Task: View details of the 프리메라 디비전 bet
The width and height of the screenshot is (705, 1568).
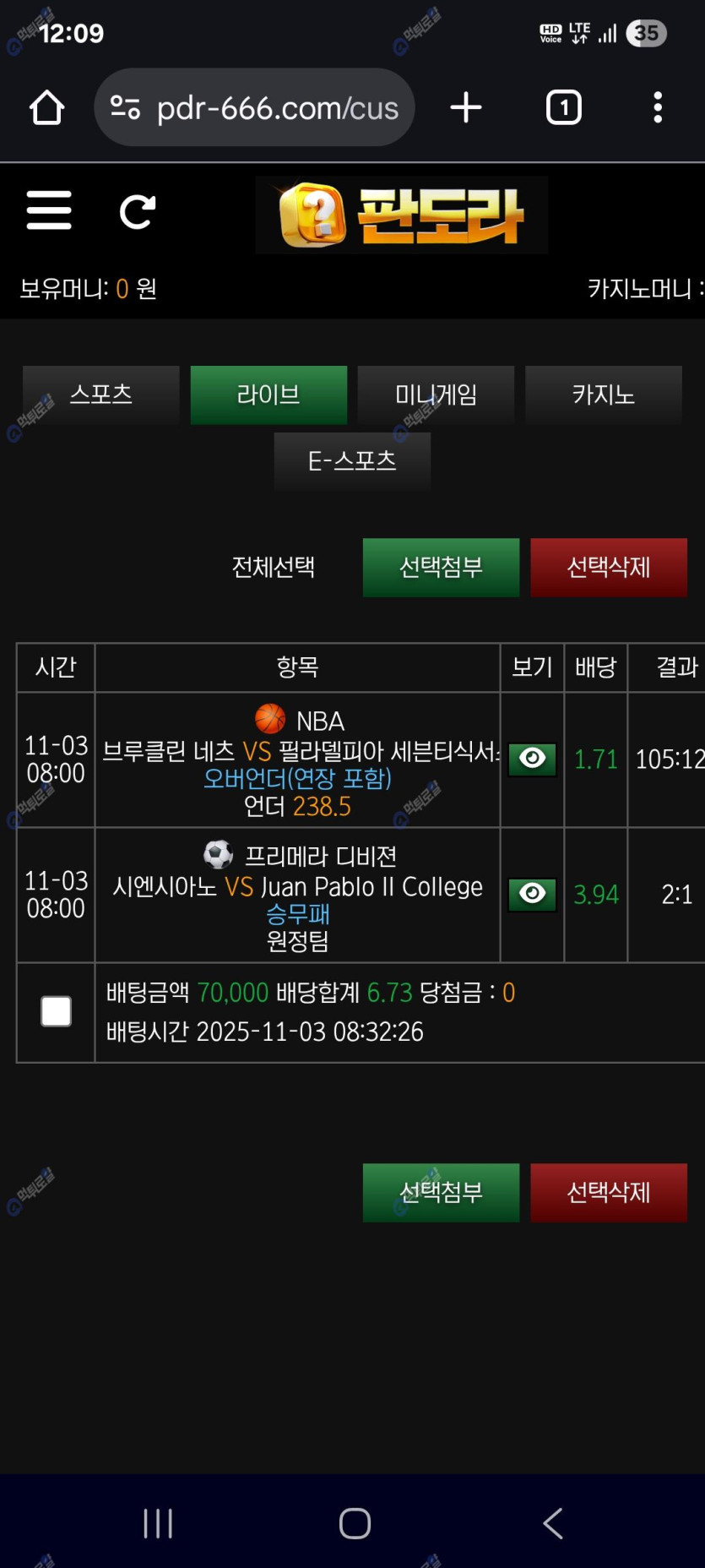Action: [532, 894]
